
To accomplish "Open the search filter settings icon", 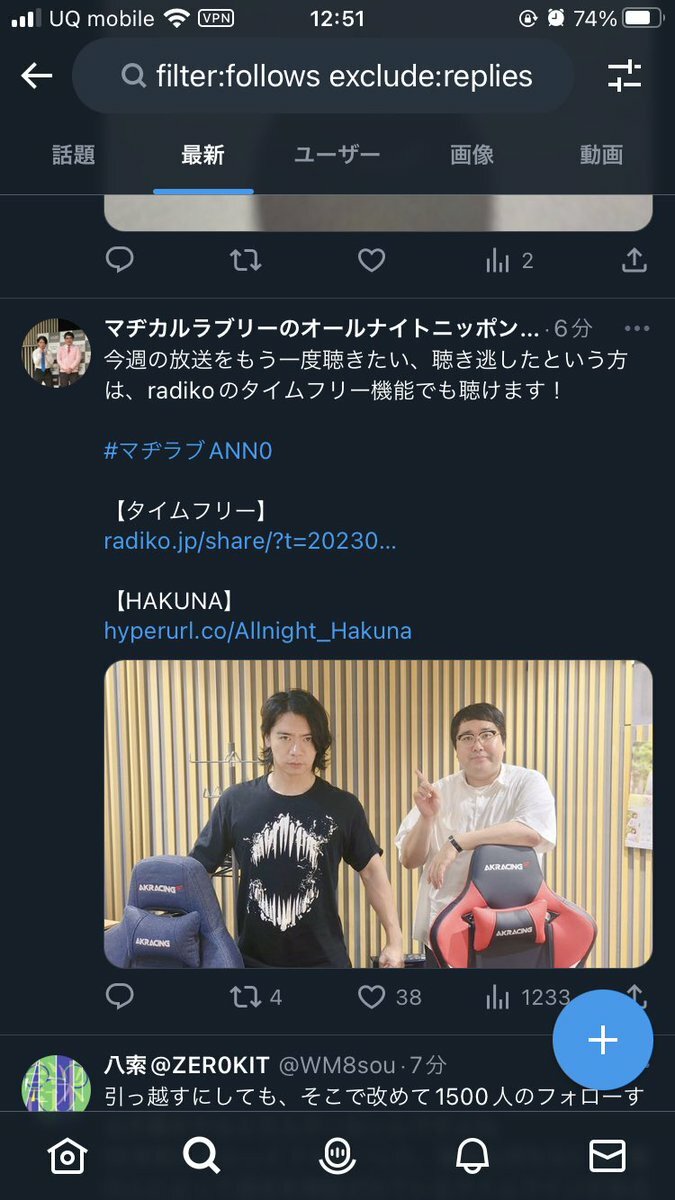I will tap(625, 76).
